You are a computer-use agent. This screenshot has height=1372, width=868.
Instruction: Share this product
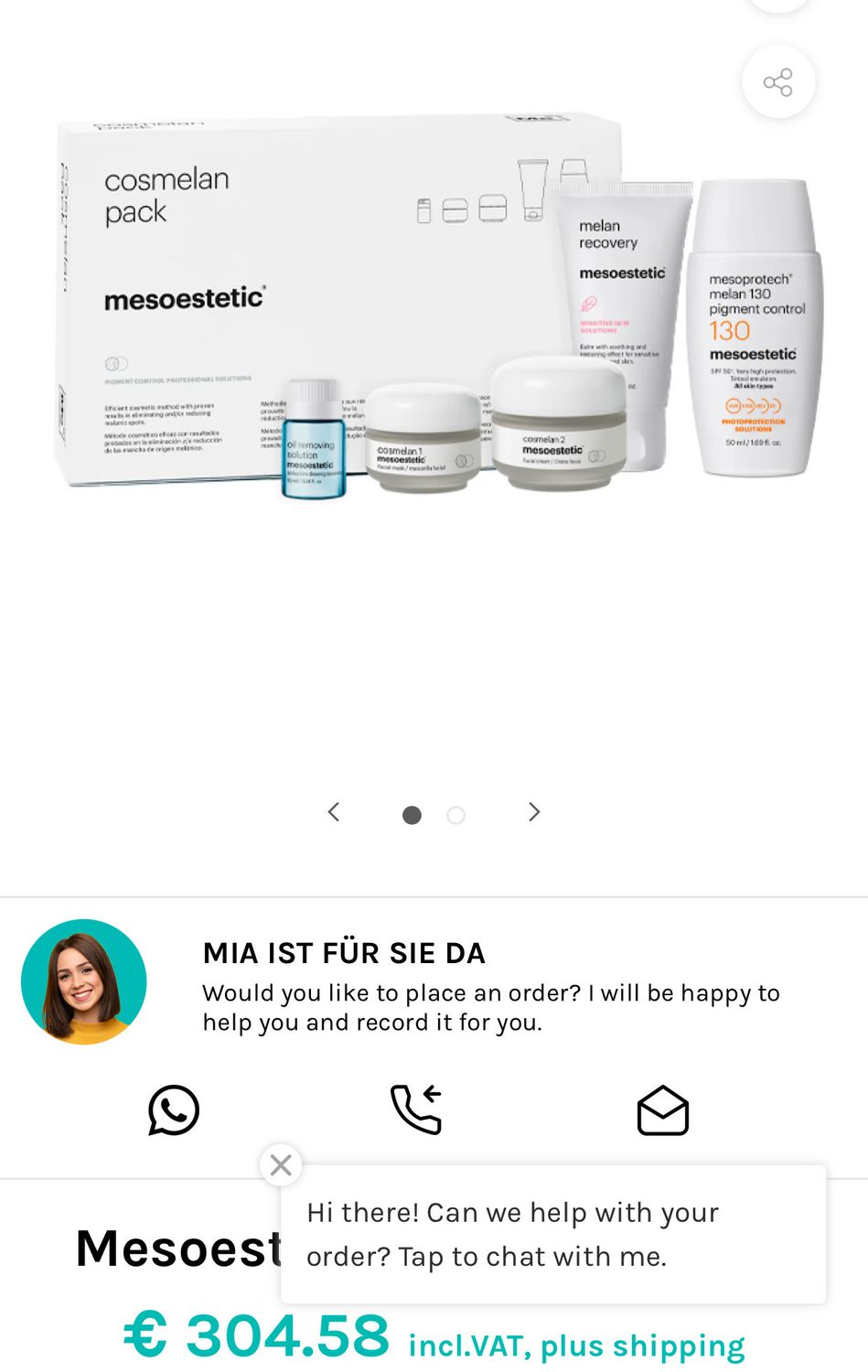pyautogui.click(x=778, y=82)
